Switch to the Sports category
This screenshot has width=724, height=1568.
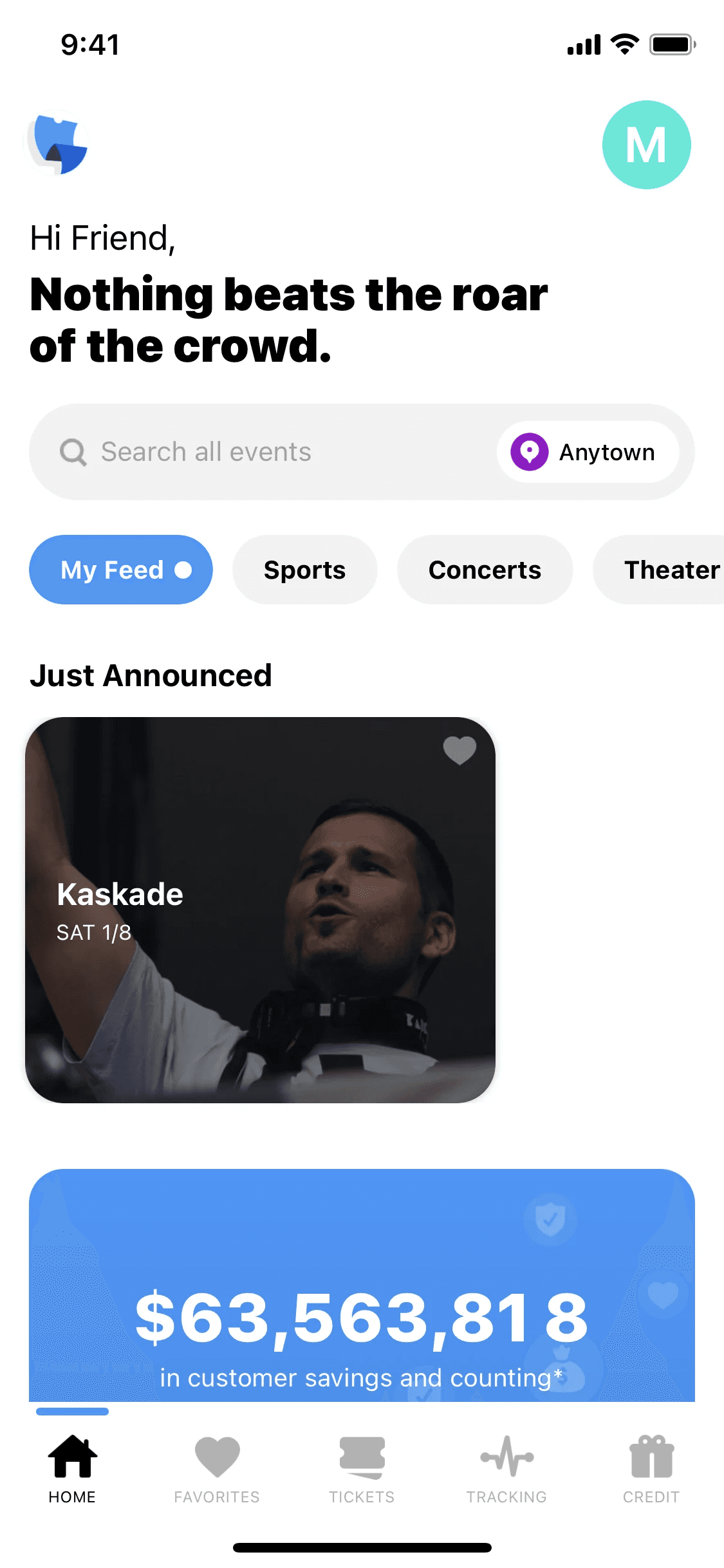pyautogui.click(x=304, y=570)
